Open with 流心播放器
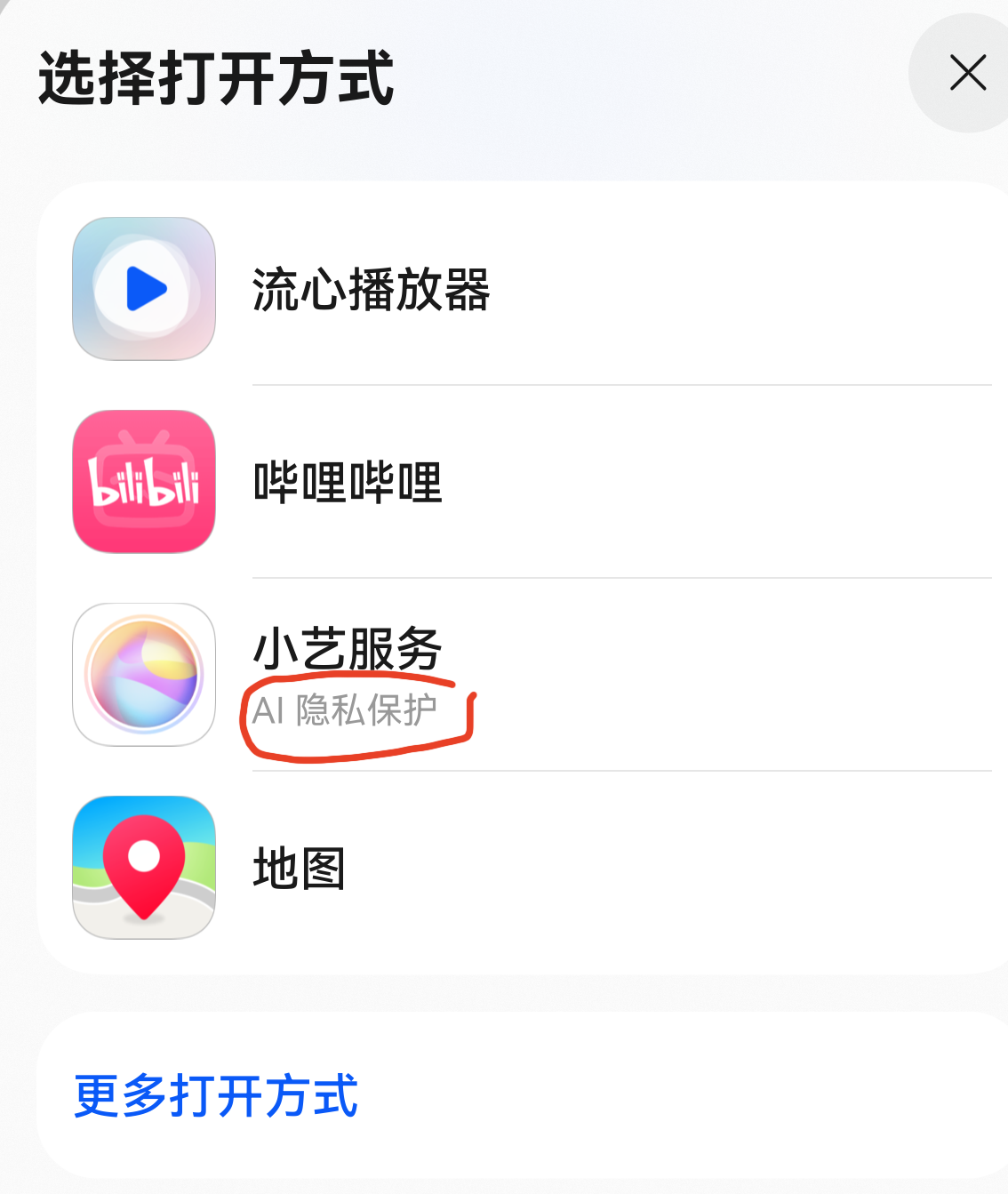The width and height of the screenshot is (1008, 1194). [370, 290]
